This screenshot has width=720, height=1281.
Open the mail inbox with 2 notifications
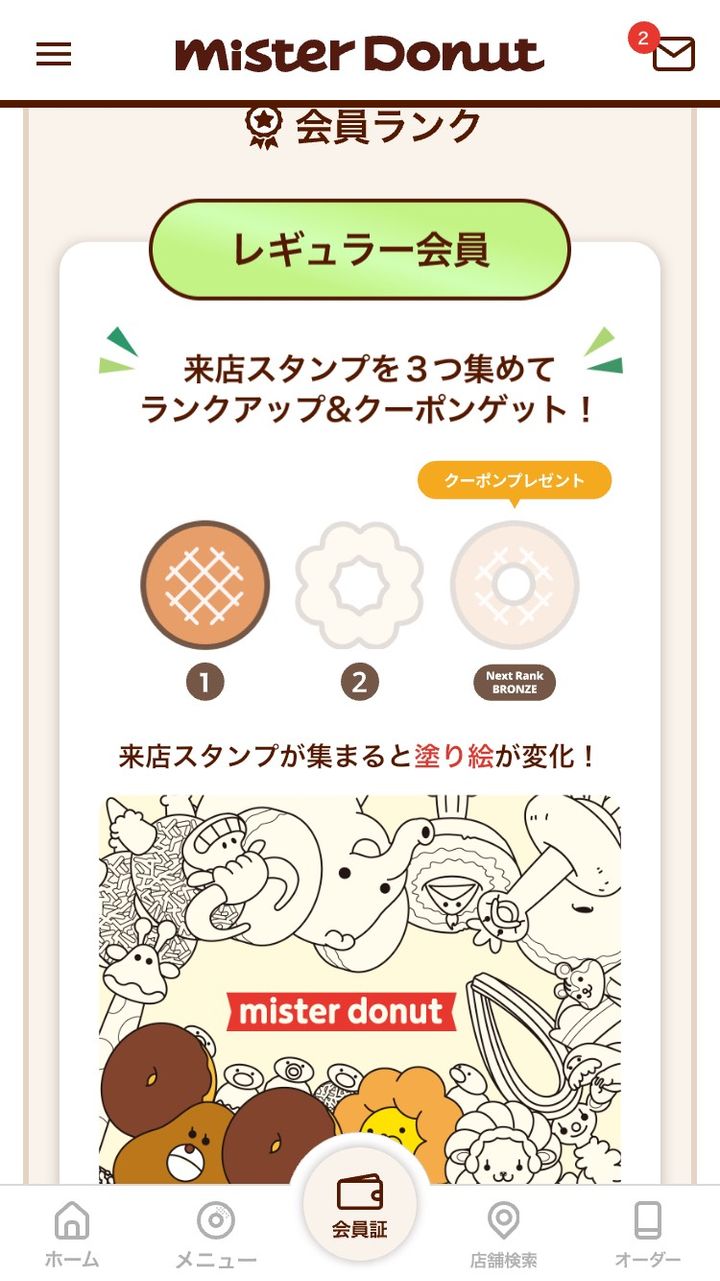coord(673,54)
